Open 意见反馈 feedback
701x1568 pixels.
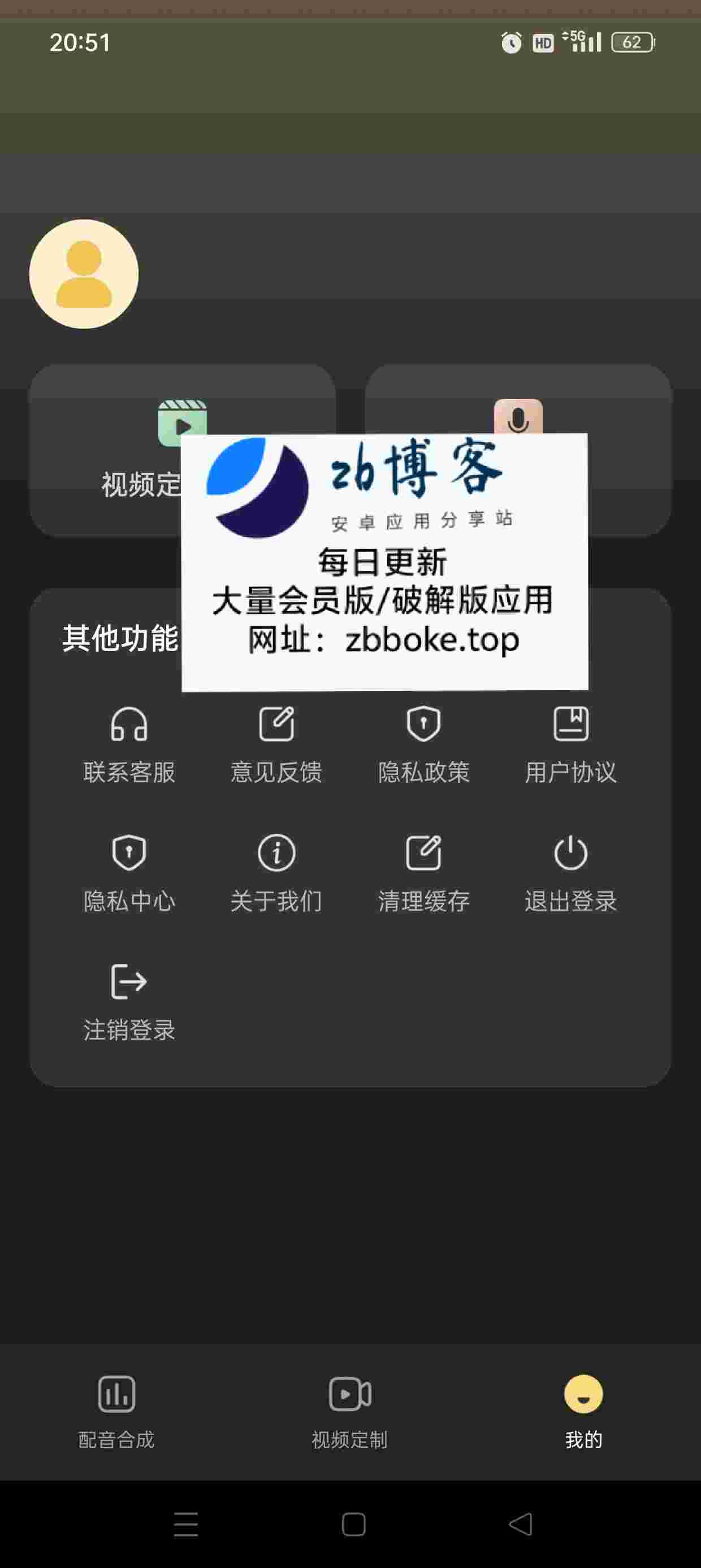click(276, 745)
